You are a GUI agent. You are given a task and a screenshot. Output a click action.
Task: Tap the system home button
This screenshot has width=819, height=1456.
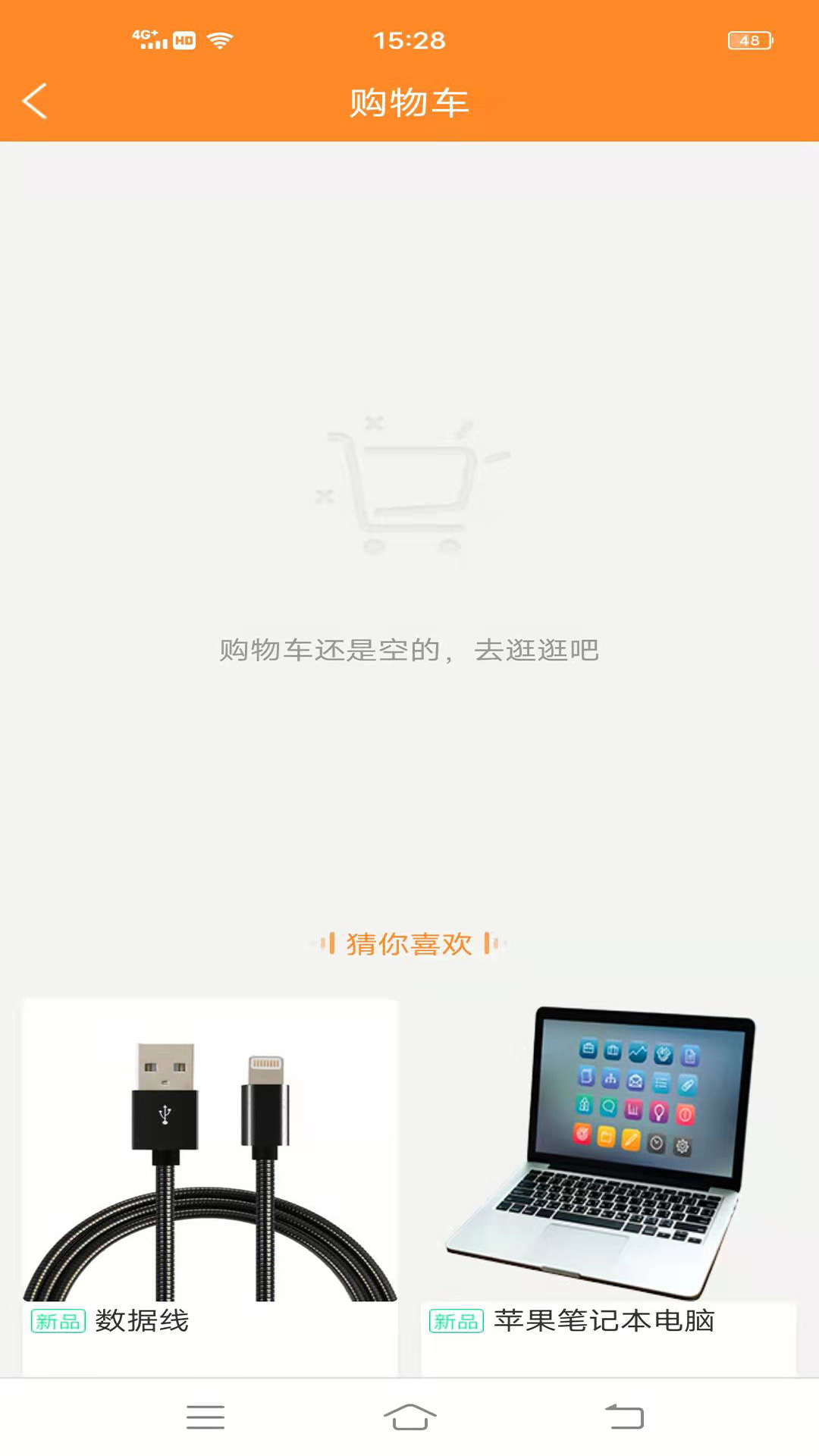(x=409, y=1417)
